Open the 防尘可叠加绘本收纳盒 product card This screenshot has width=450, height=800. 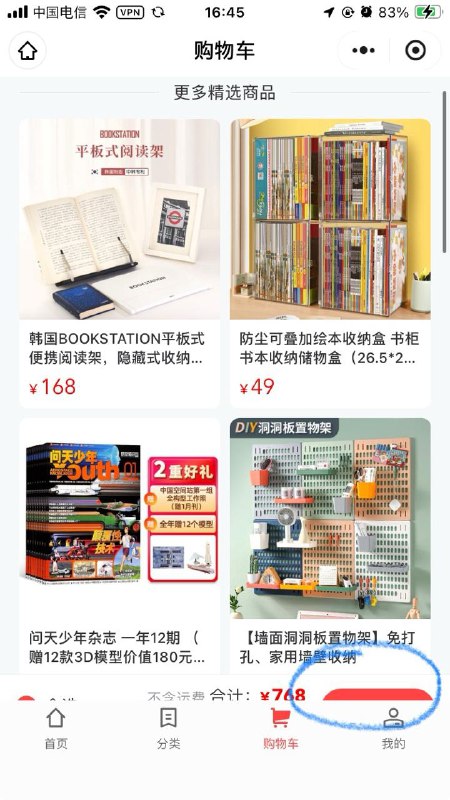click(330, 263)
